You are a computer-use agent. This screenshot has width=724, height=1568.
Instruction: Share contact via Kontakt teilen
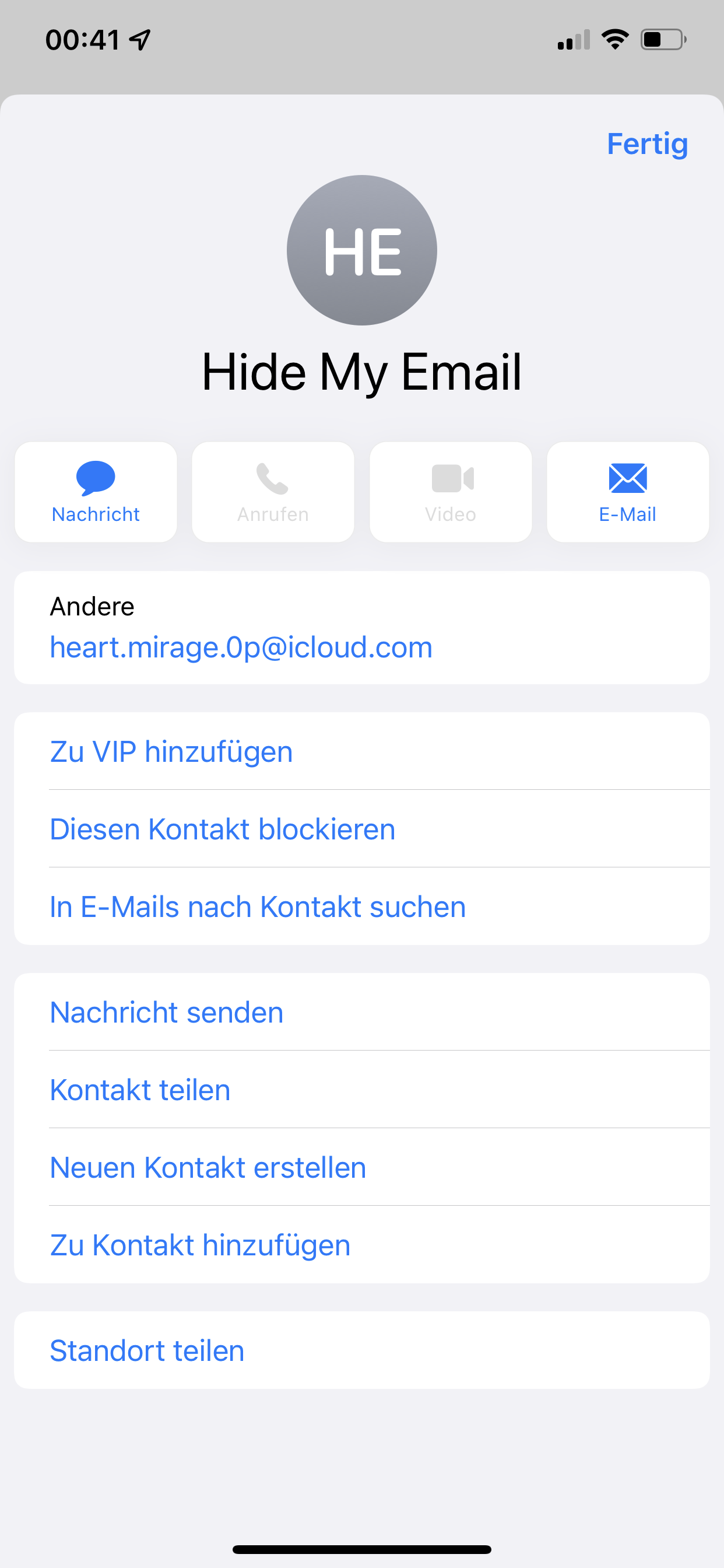pyautogui.click(x=140, y=1090)
